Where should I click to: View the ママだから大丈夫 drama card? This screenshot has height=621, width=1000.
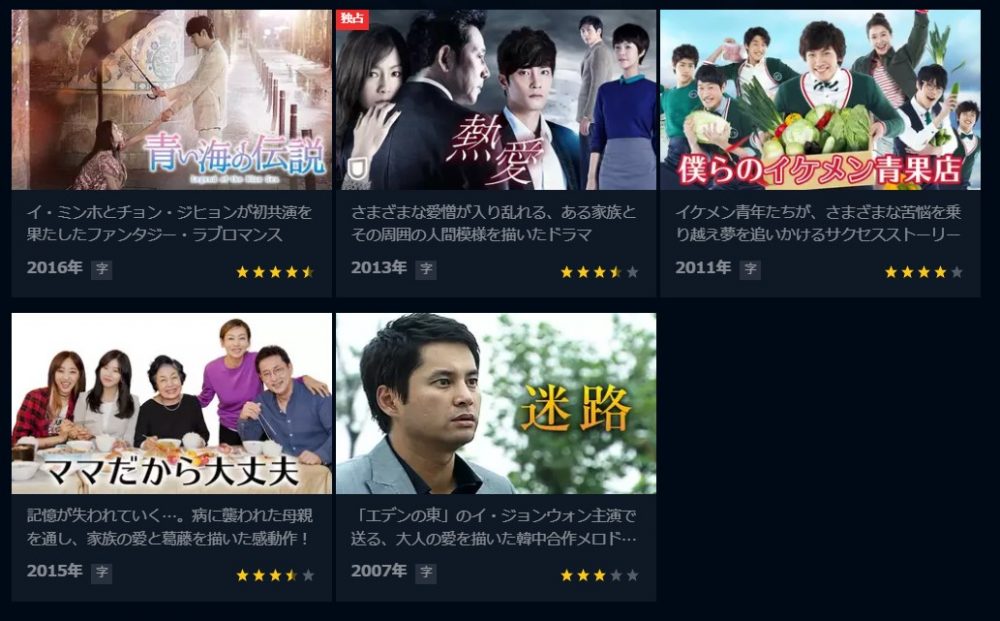click(x=171, y=404)
